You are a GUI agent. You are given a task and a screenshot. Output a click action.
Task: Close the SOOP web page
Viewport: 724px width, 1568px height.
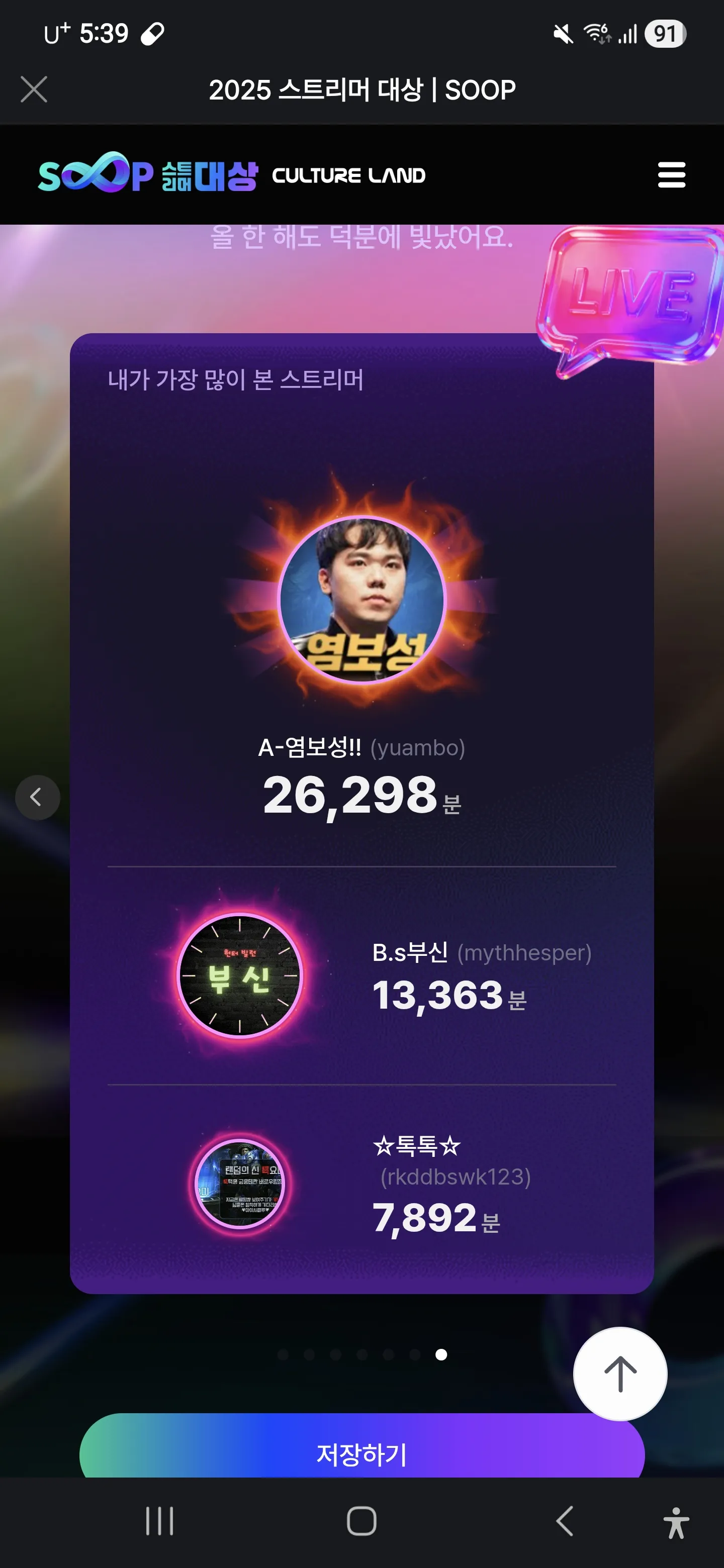[x=34, y=89]
